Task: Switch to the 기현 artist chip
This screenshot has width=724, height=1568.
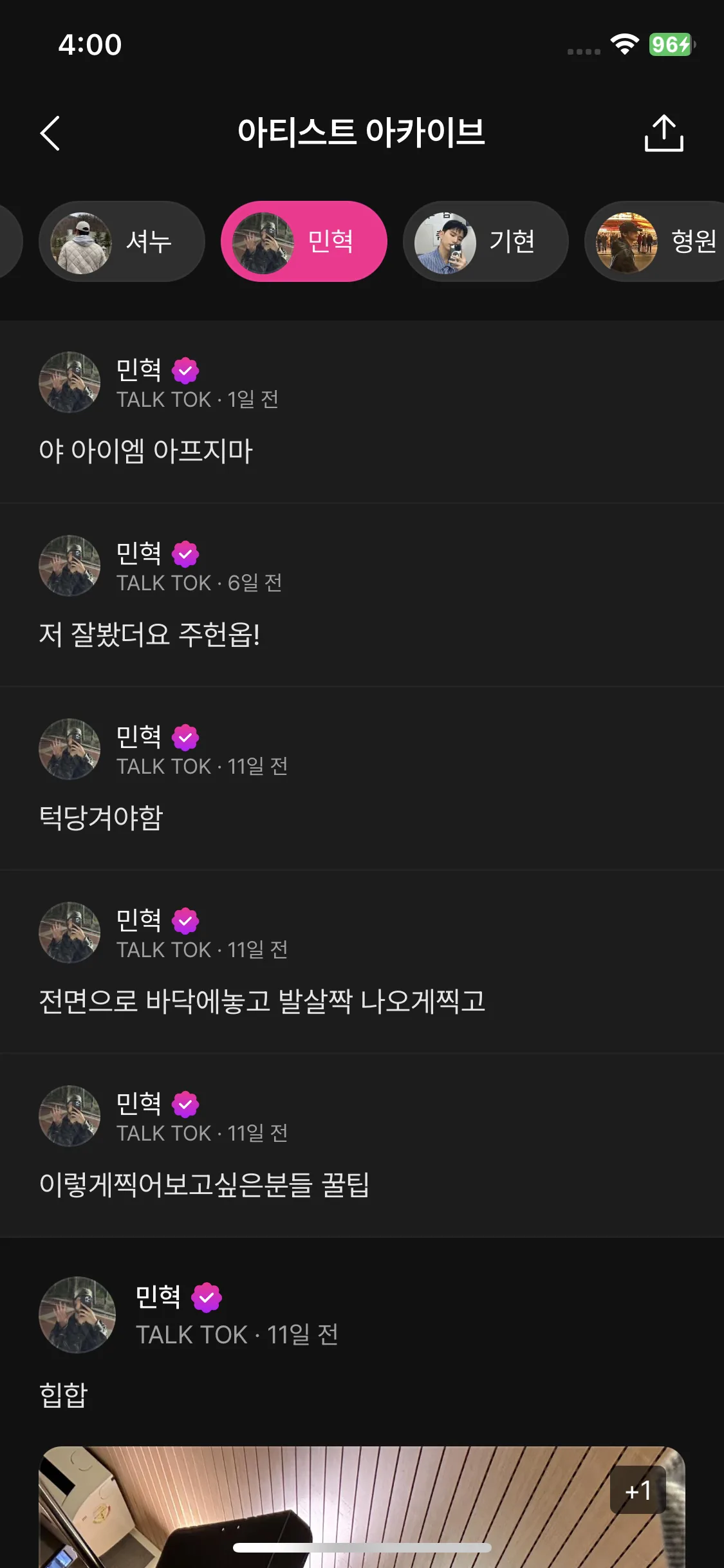Action: 486,241
